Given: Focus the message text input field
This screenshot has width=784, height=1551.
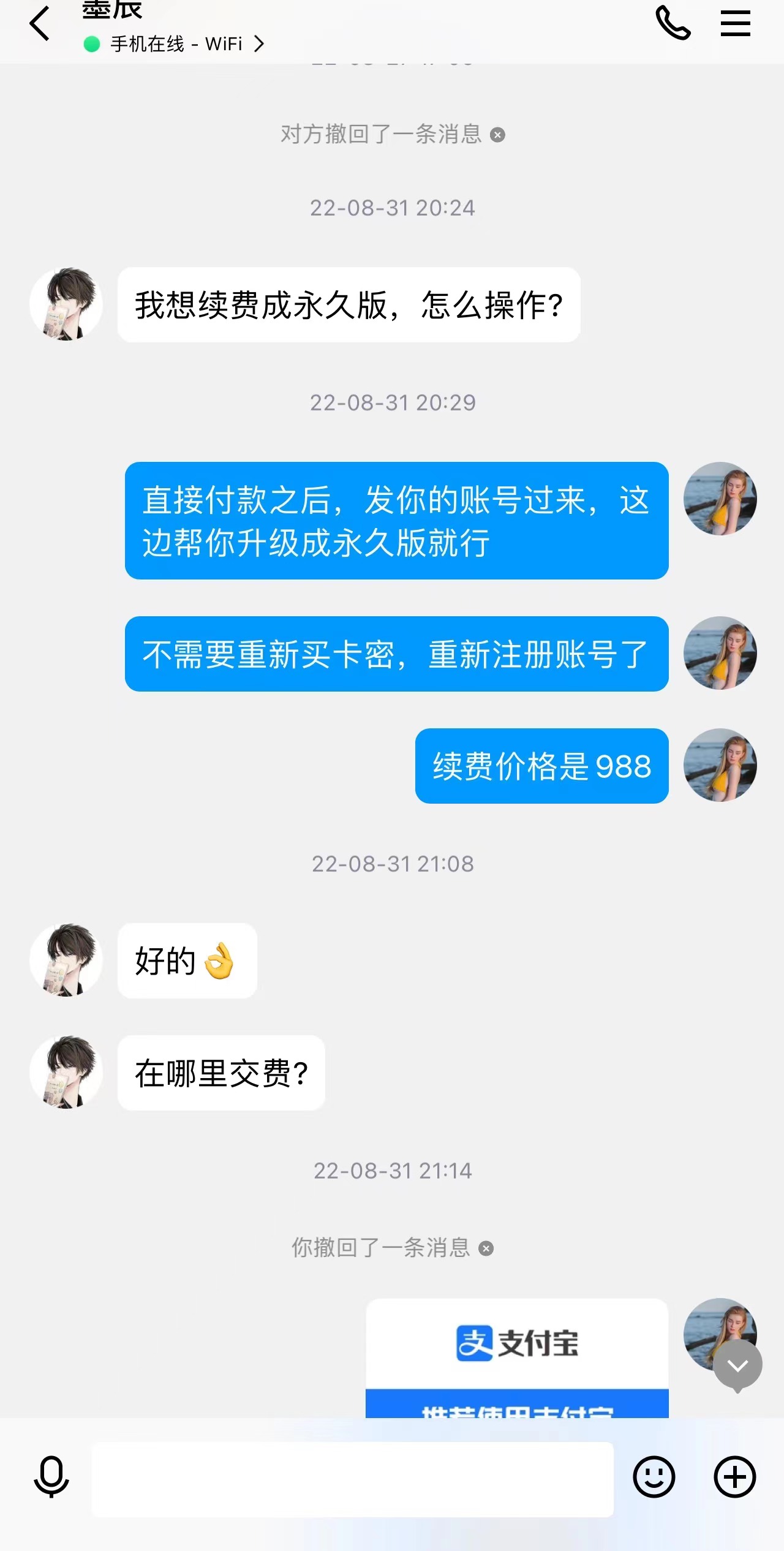Looking at the screenshot, I should 353,1479.
